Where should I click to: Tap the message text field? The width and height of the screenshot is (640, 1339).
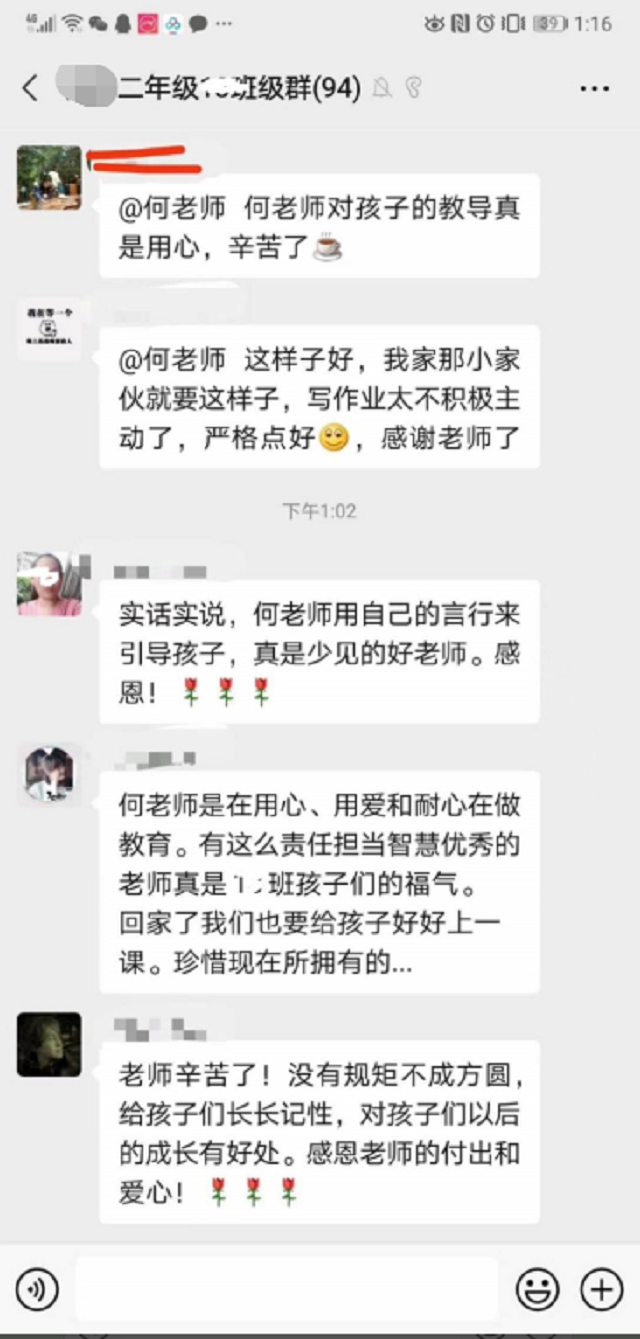[x=286, y=1290]
